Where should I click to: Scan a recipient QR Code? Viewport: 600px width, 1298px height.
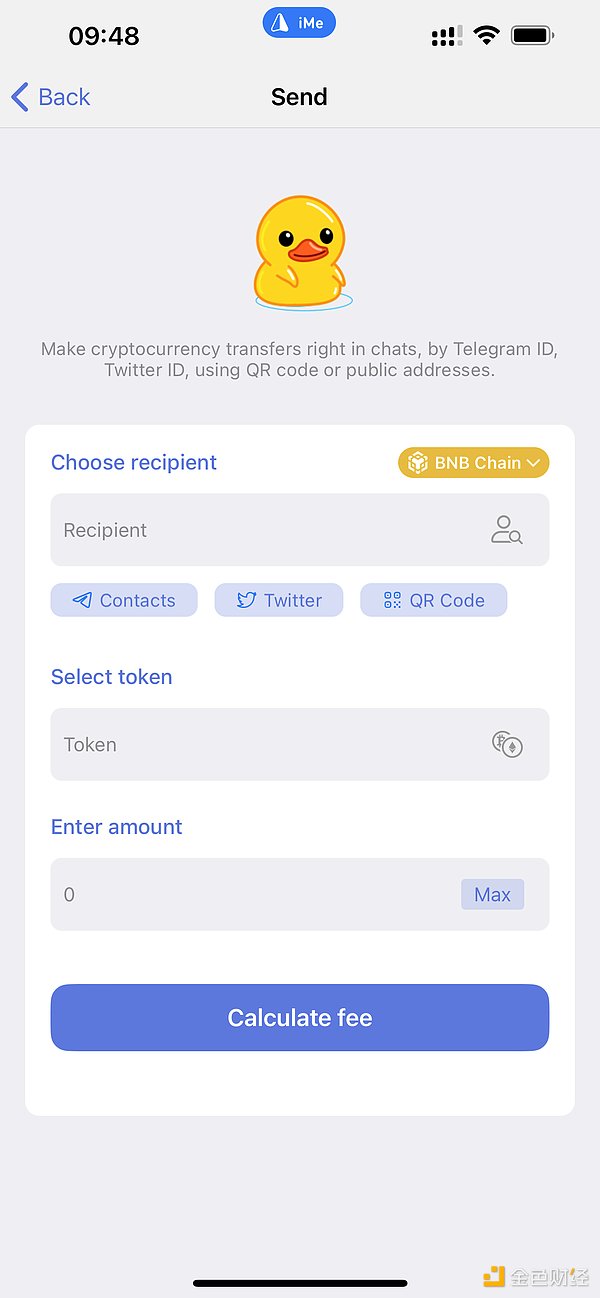pos(433,600)
